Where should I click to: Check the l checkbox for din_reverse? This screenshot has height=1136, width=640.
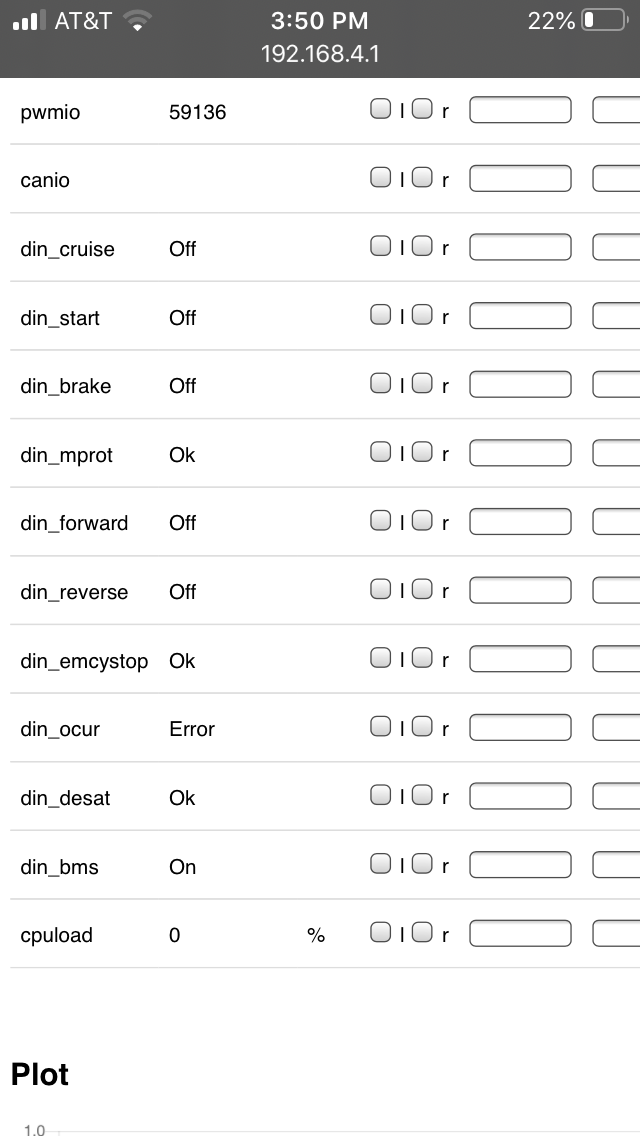(381, 589)
